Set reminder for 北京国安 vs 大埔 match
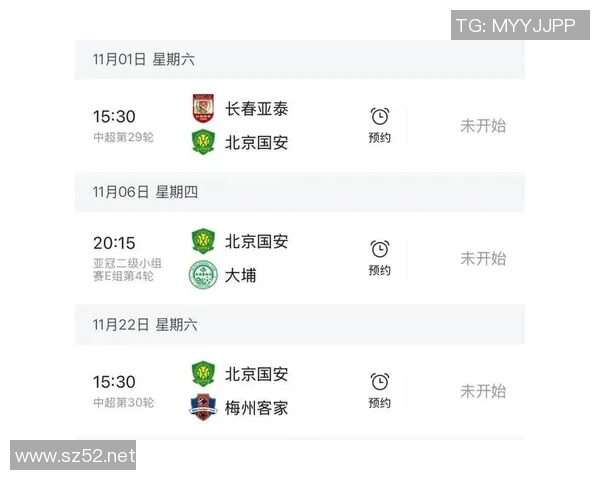Screen dimensions: 600x480 click(379, 257)
